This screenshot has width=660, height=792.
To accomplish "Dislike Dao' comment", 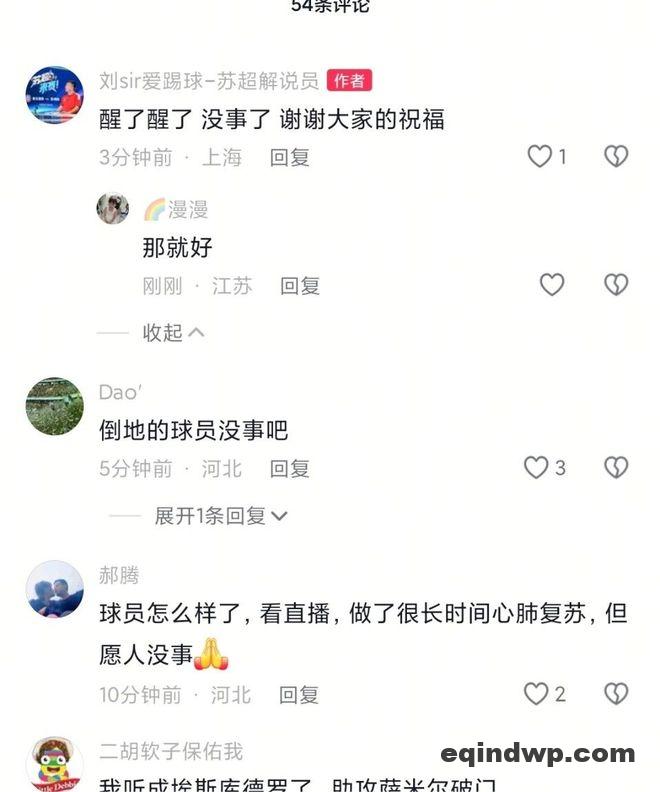I will 616,468.
